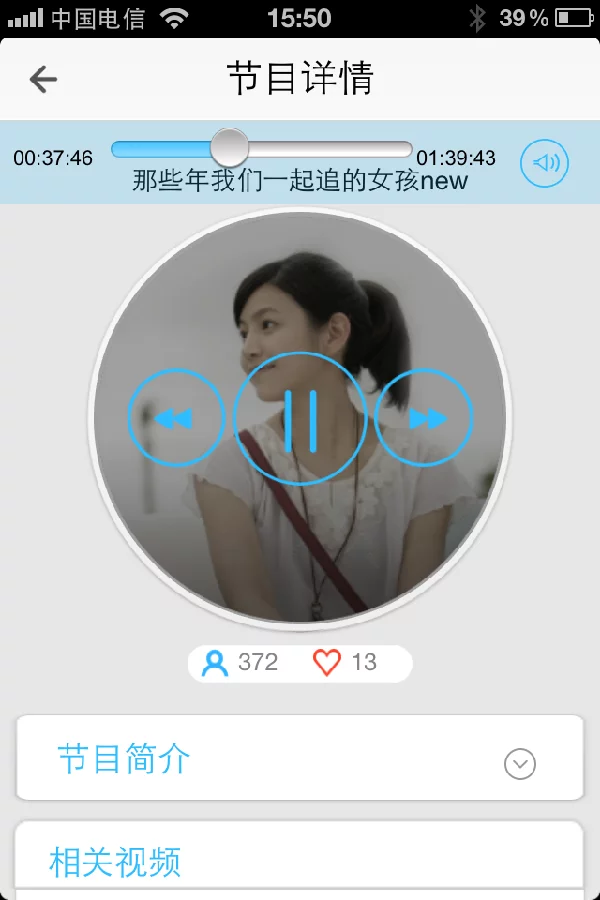
Task: Tap the speaker volume icon
Action: pos(545,163)
